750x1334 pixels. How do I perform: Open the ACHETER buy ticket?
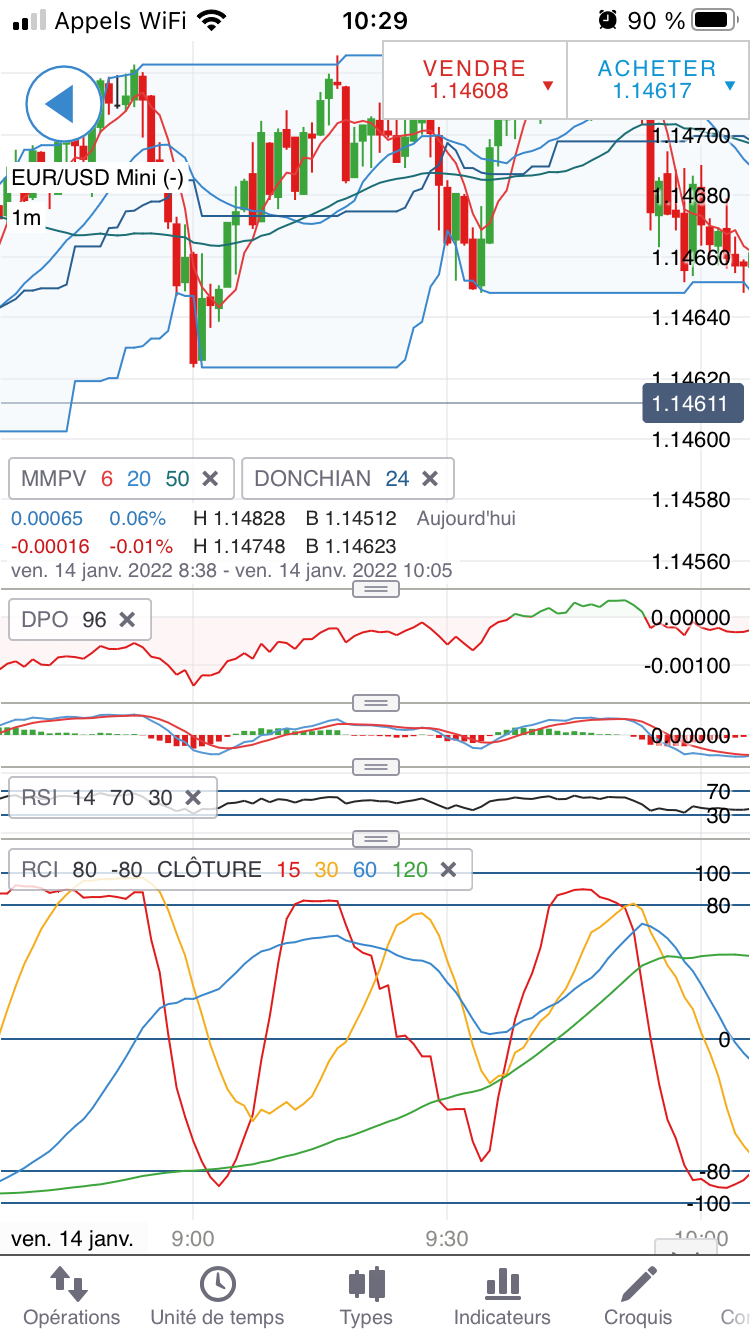coord(657,80)
